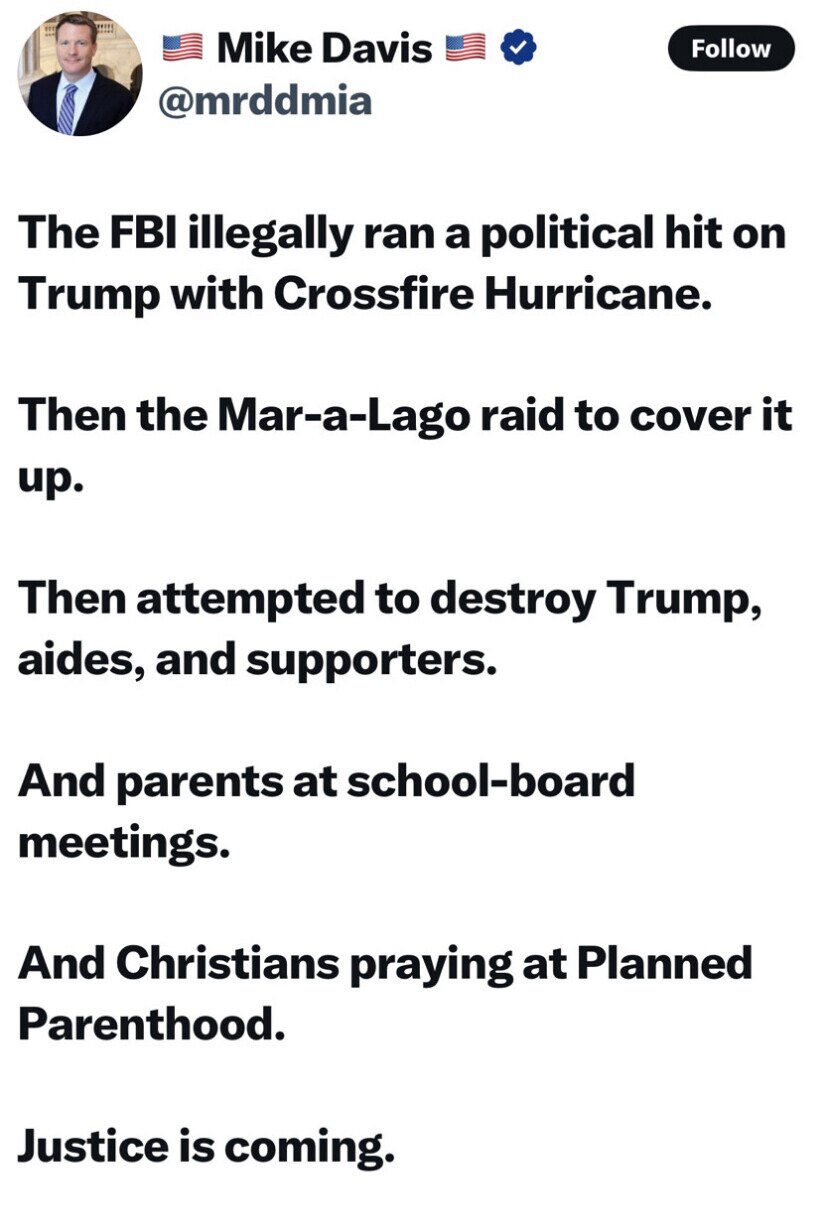Open Mike Davis's profile picture
The width and height of the screenshot is (828, 1213).
[x=80, y=74]
